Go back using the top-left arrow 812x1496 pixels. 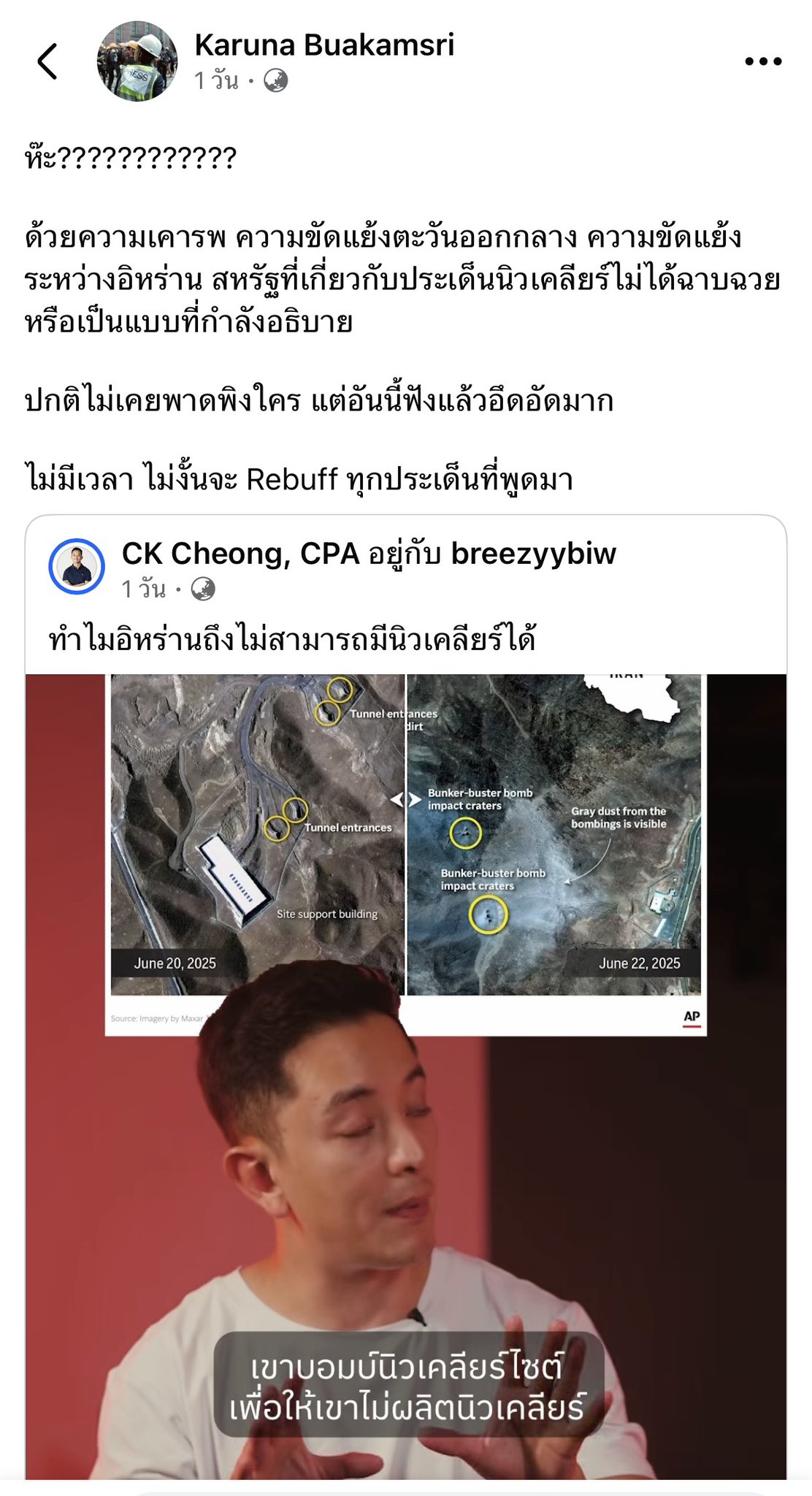[x=47, y=61]
